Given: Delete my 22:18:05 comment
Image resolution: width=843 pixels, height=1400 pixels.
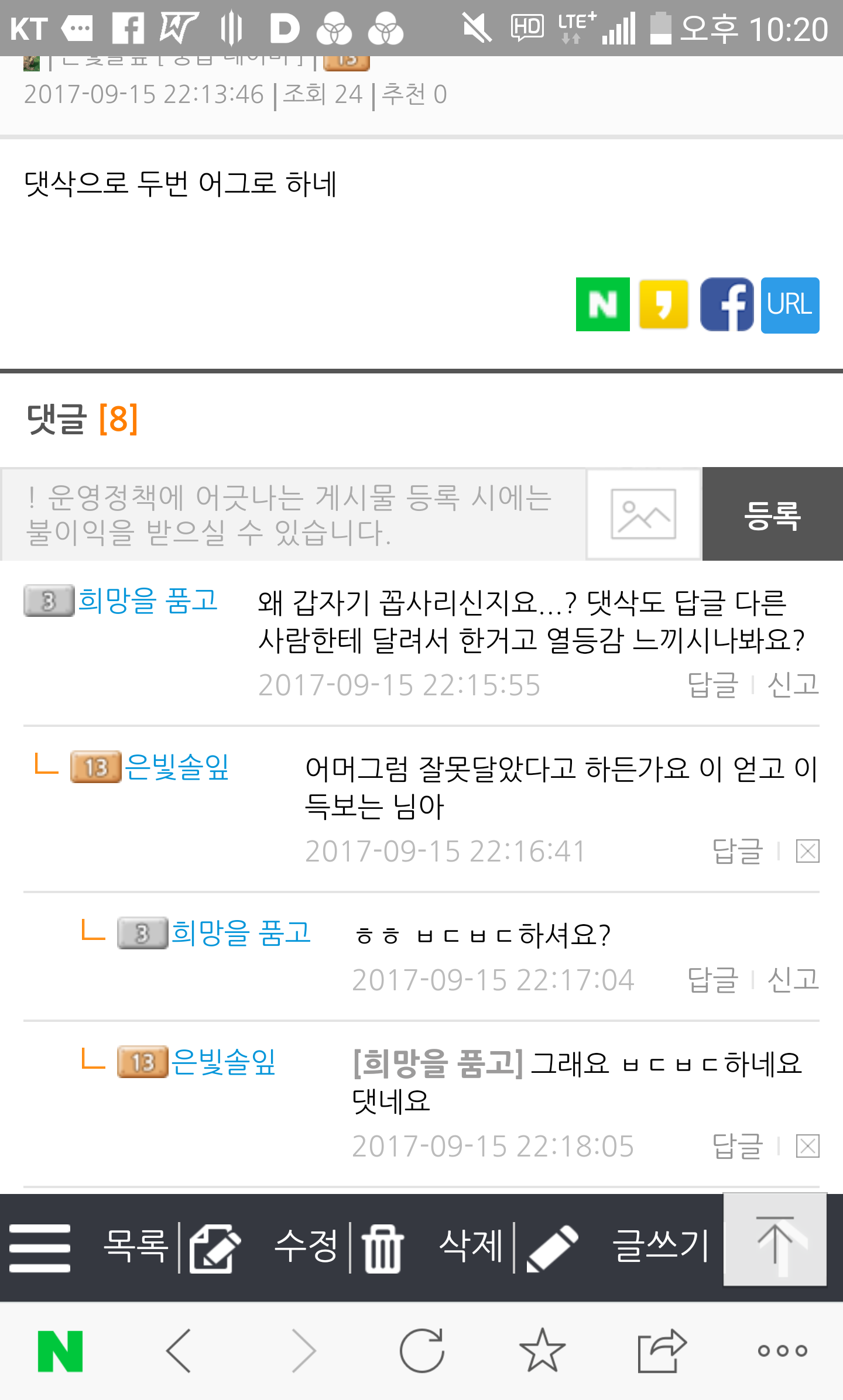Looking at the screenshot, I should coord(807,1146).
